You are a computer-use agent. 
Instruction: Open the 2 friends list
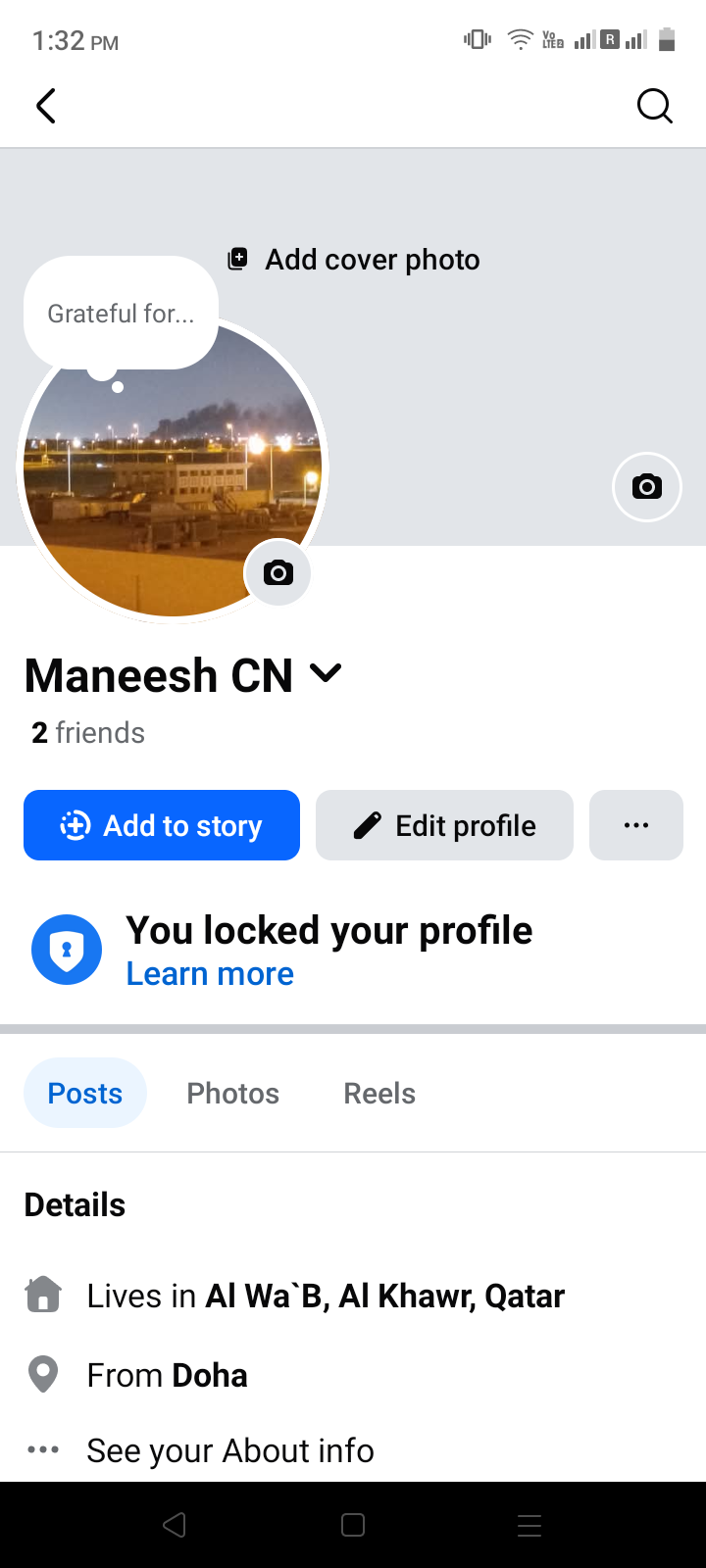pos(88,733)
